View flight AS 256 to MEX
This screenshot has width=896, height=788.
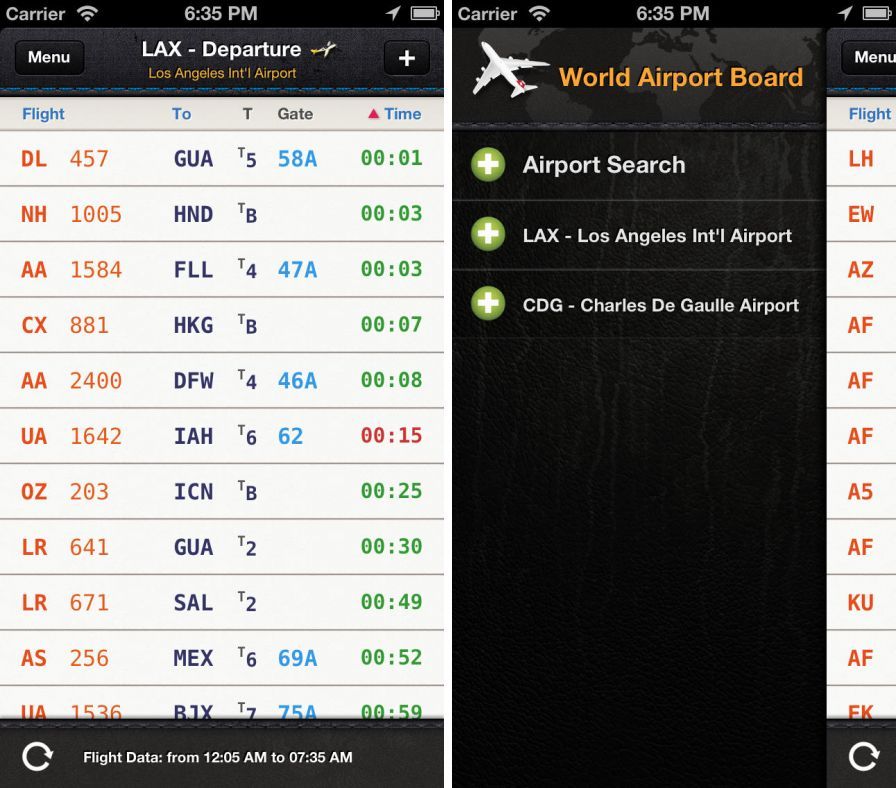tap(221, 658)
